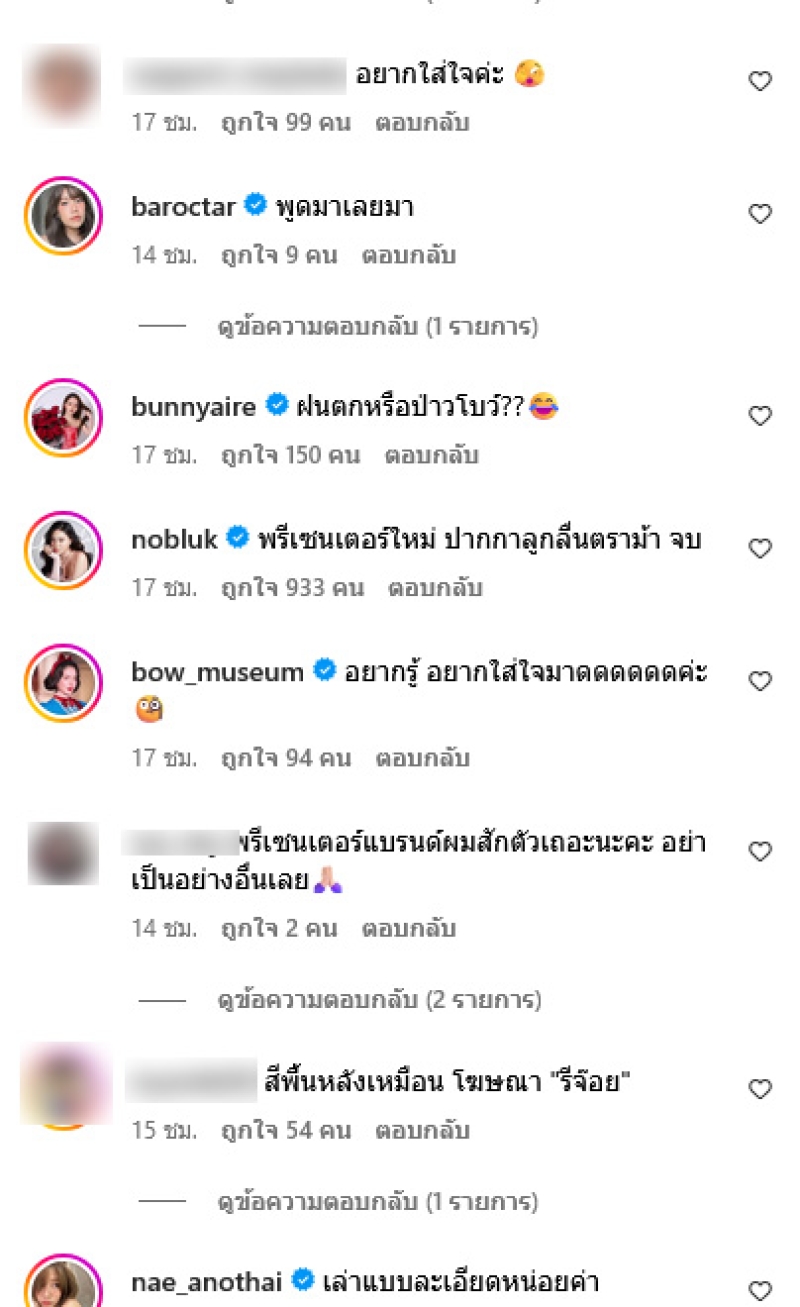Like the "อยากใส่ใจค่ะ" comment
Viewport: 800px width, 1307px height.
(x=761, y=82)
